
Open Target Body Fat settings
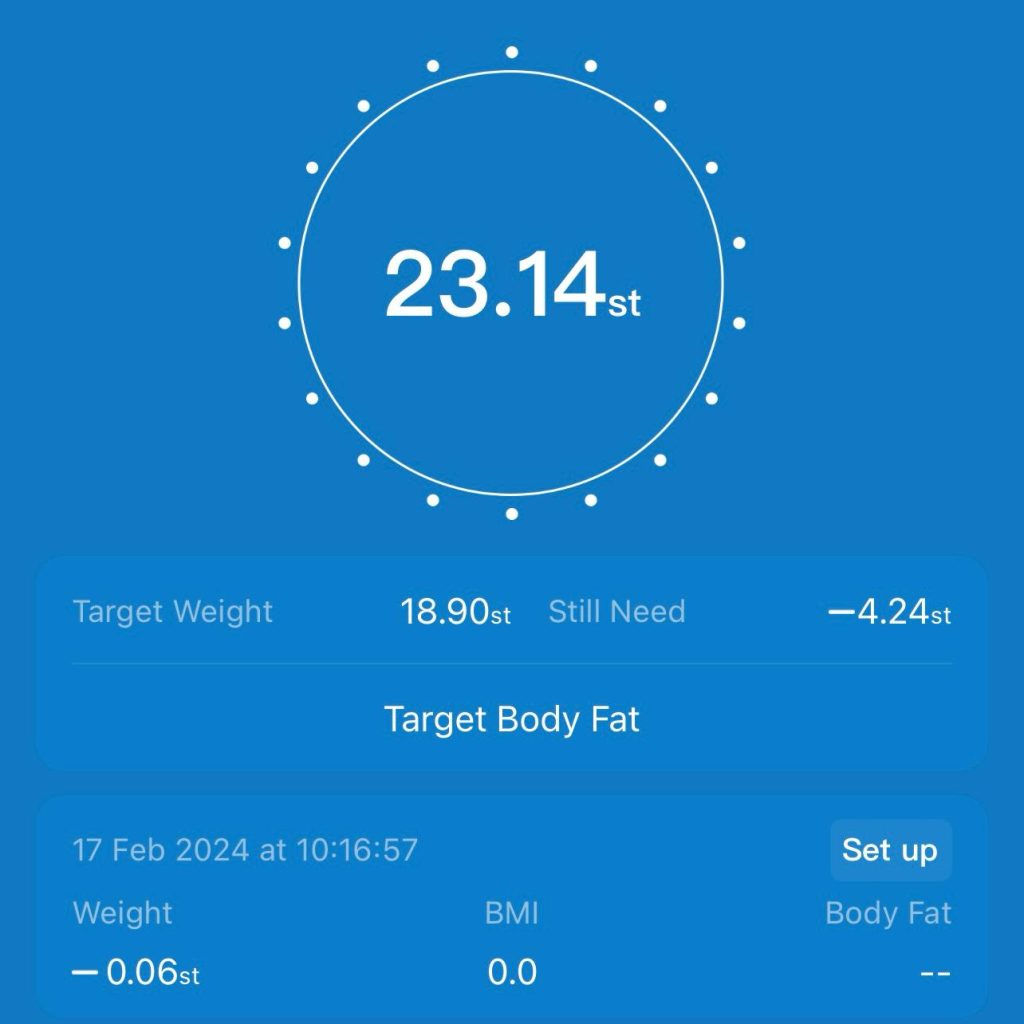click(x=511, y=719)
